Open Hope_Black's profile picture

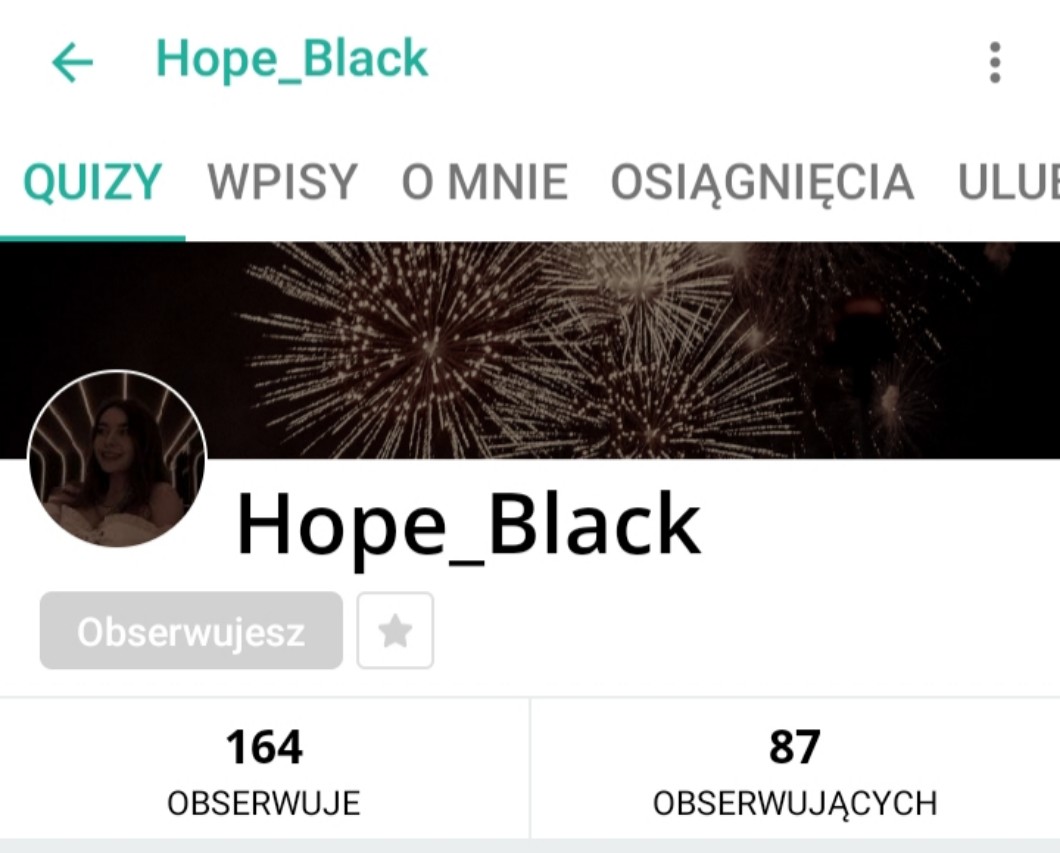click(x=117, y=460)
